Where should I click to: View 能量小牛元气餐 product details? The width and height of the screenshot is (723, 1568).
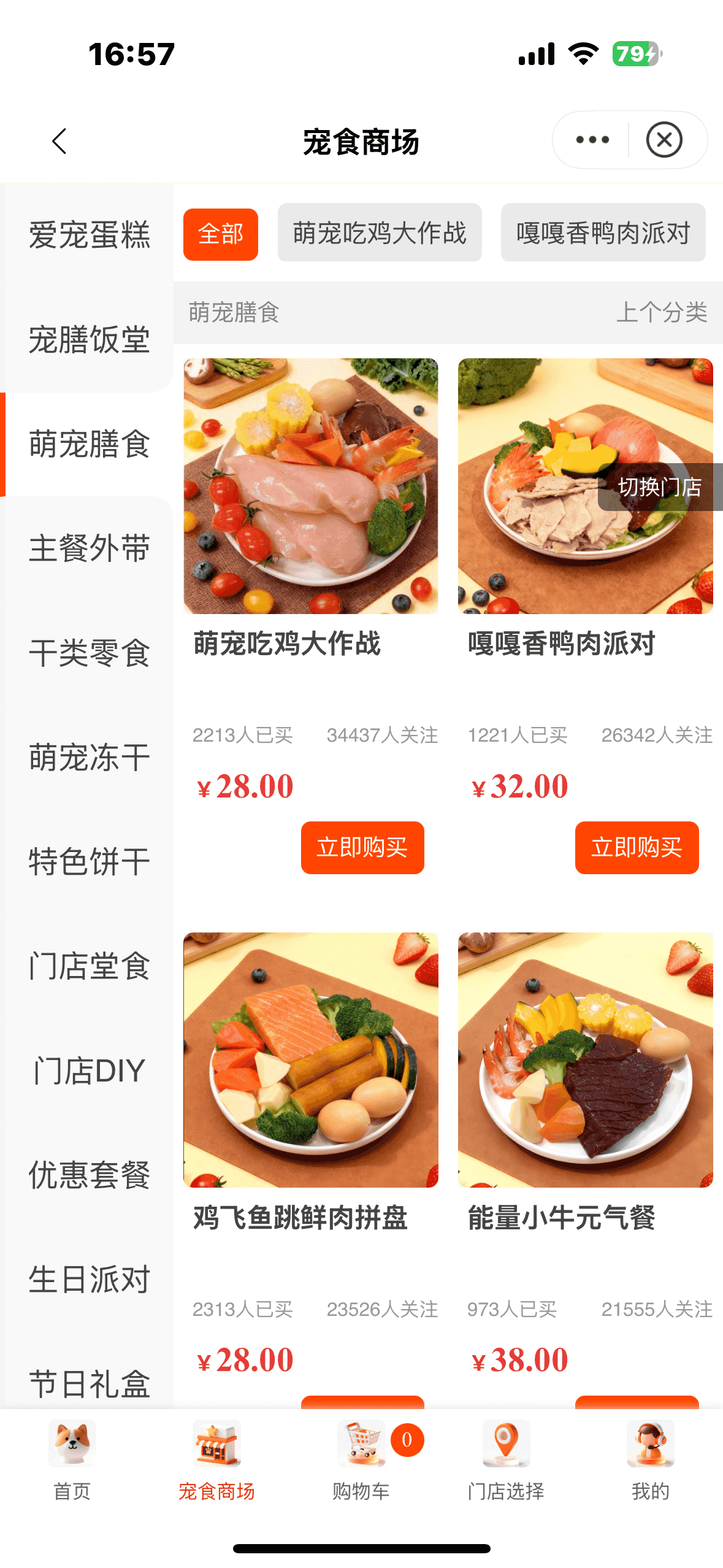coord(585,1060)
